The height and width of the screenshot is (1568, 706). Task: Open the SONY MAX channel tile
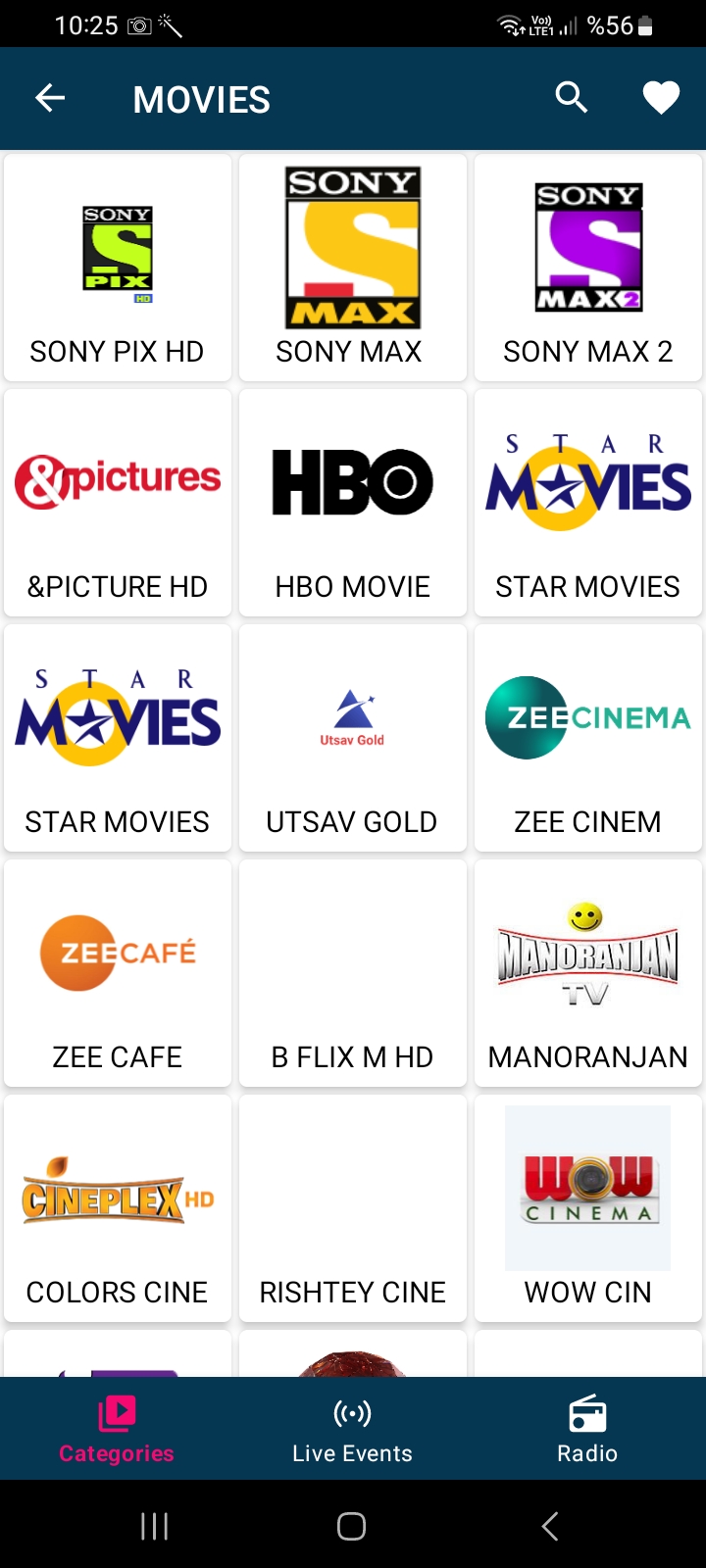pyautogui.click(x=353, y=268)
